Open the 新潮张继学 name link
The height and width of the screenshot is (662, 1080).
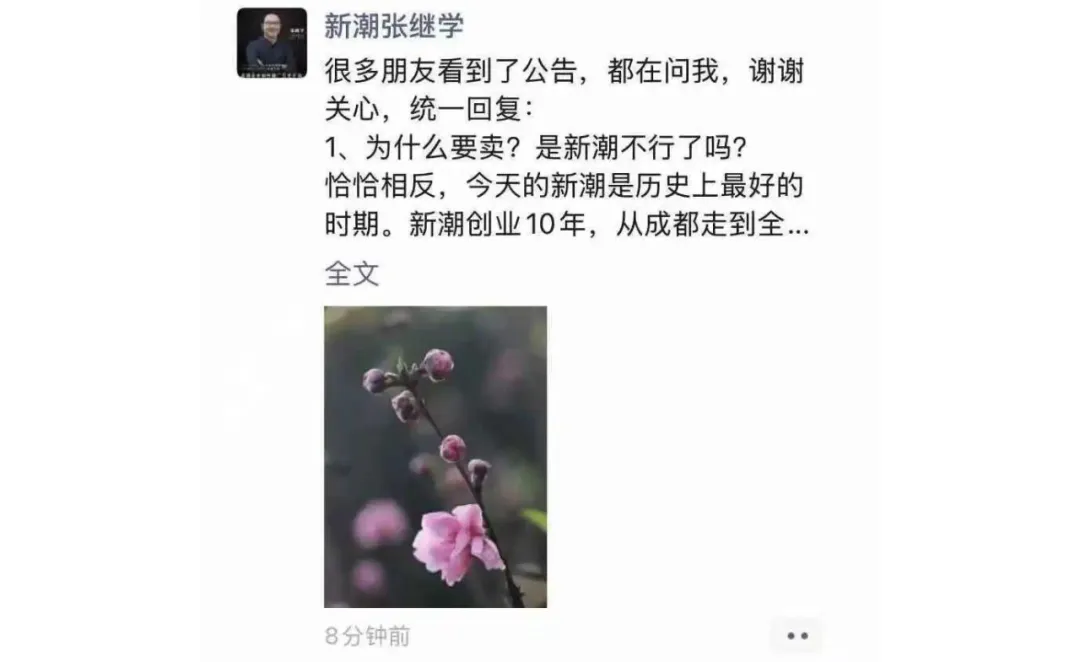(393, 27)
